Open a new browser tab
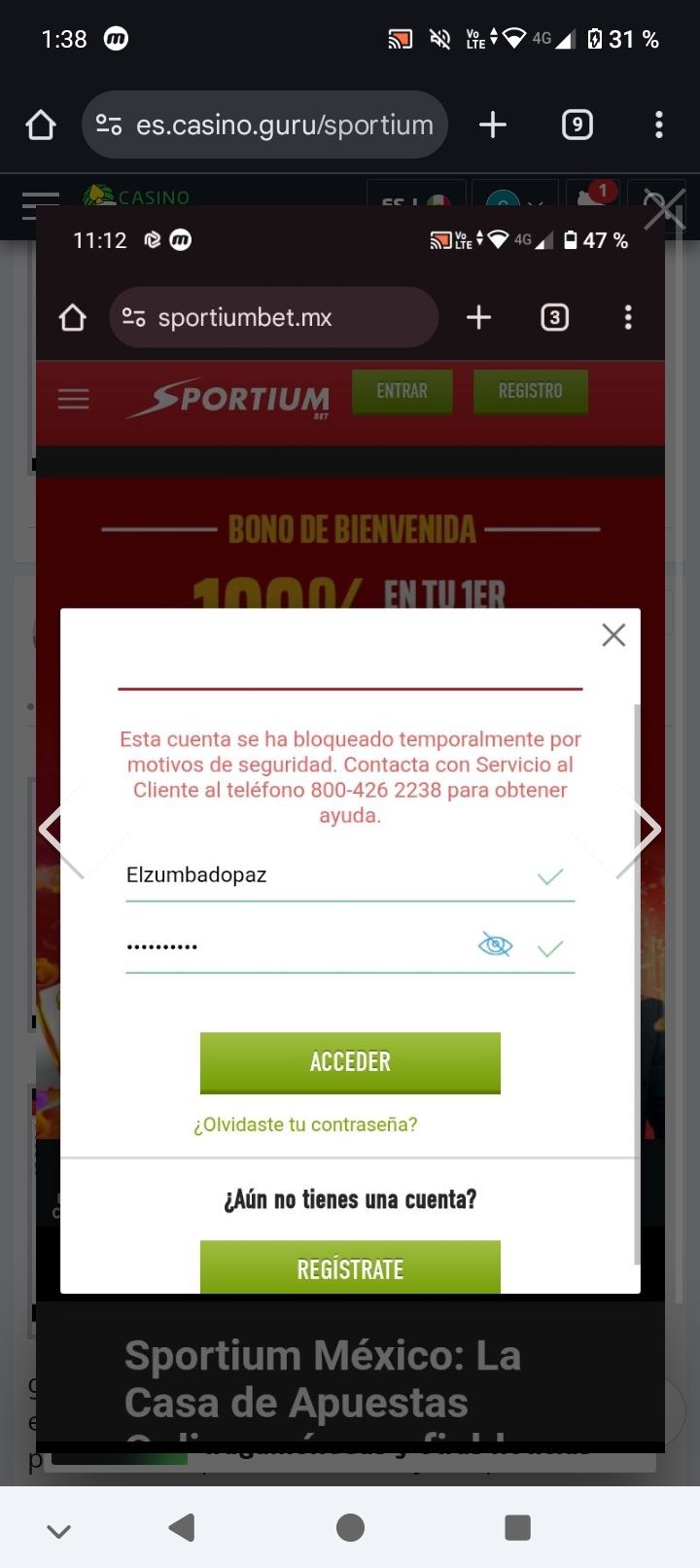The width and height of the screenshot is (700, 1568). tap(493, 125)
